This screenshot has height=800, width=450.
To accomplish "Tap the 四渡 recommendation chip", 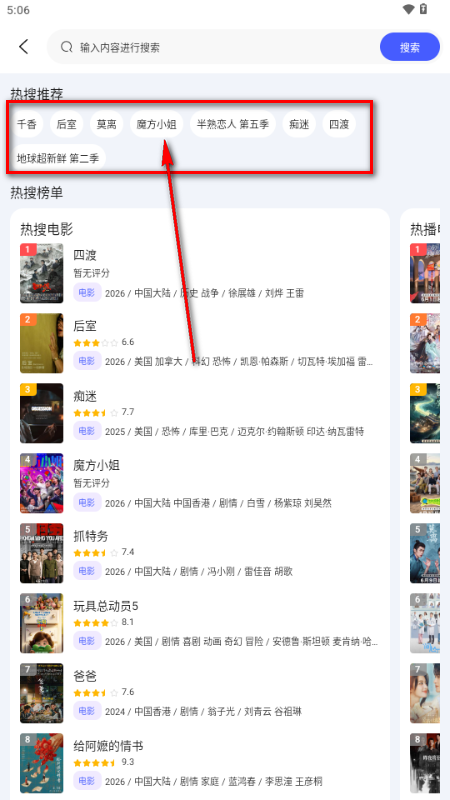I will tap(339, 124).
